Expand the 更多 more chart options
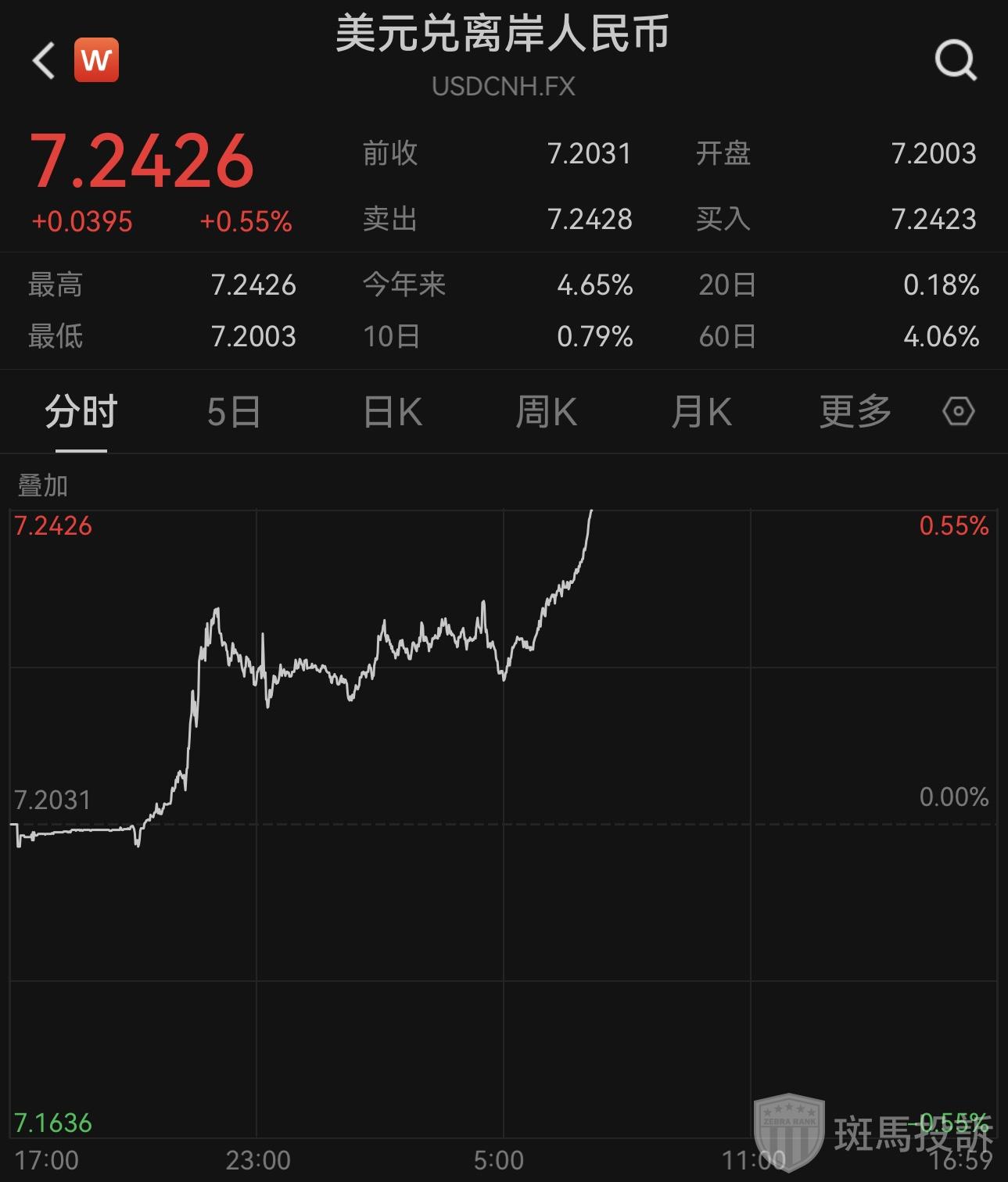Screen dimensions: 1008x1182 (855, 412)
